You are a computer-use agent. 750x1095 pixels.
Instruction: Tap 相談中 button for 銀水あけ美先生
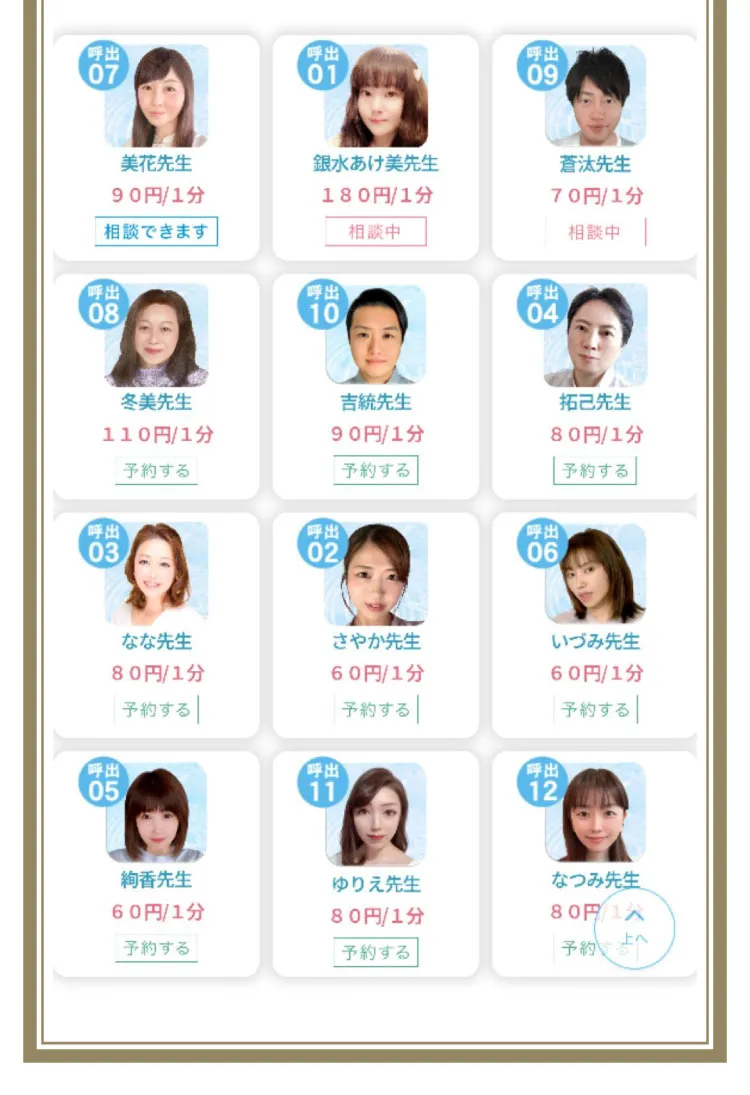point(375,232)
